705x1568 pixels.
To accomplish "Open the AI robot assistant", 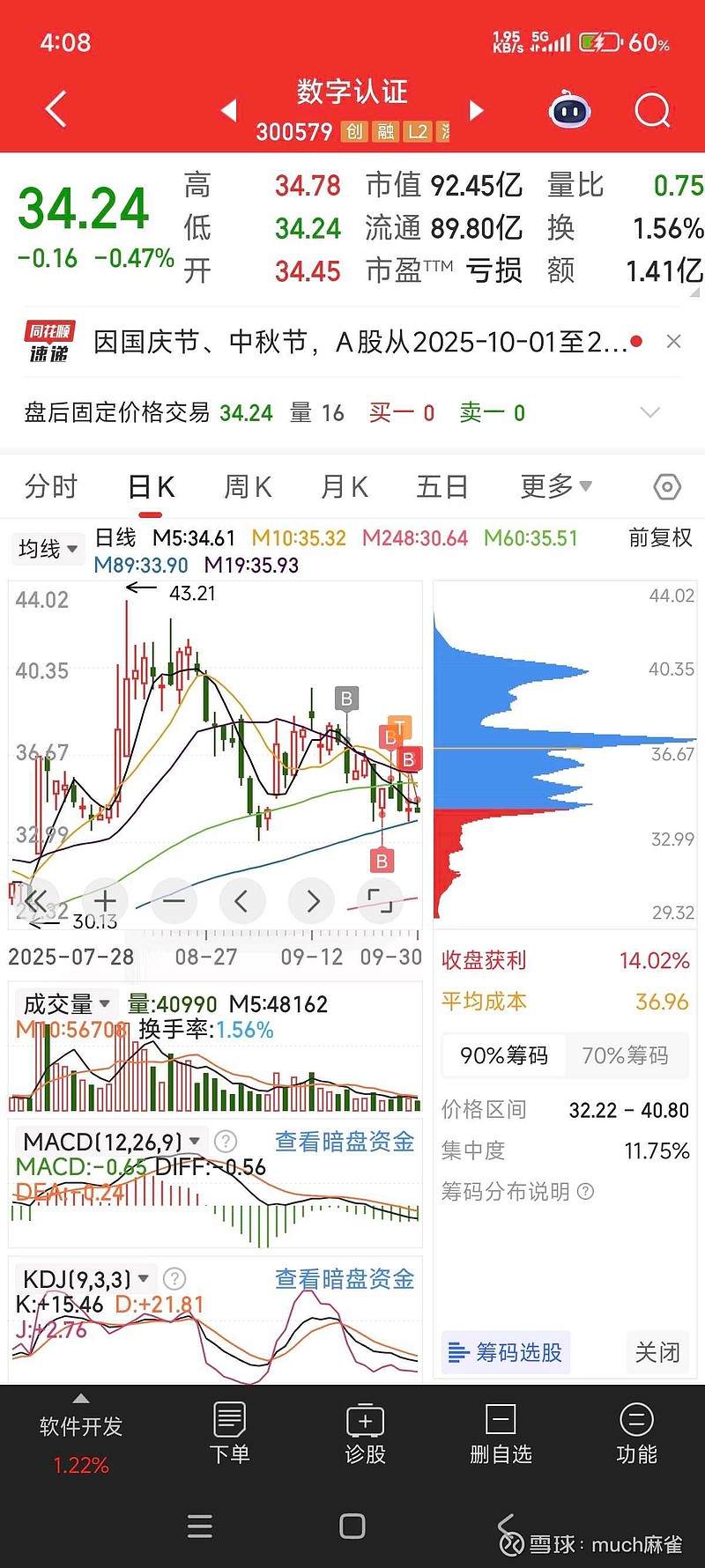I will point(570,111).
